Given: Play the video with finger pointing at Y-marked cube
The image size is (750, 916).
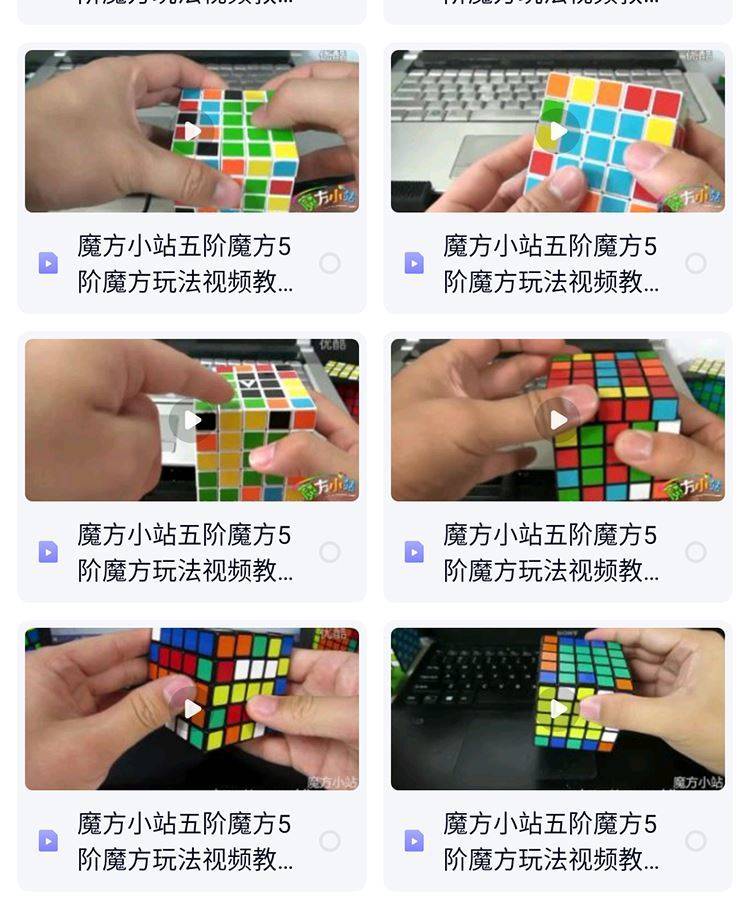Looking at the screenshot, I should point(192,420).
